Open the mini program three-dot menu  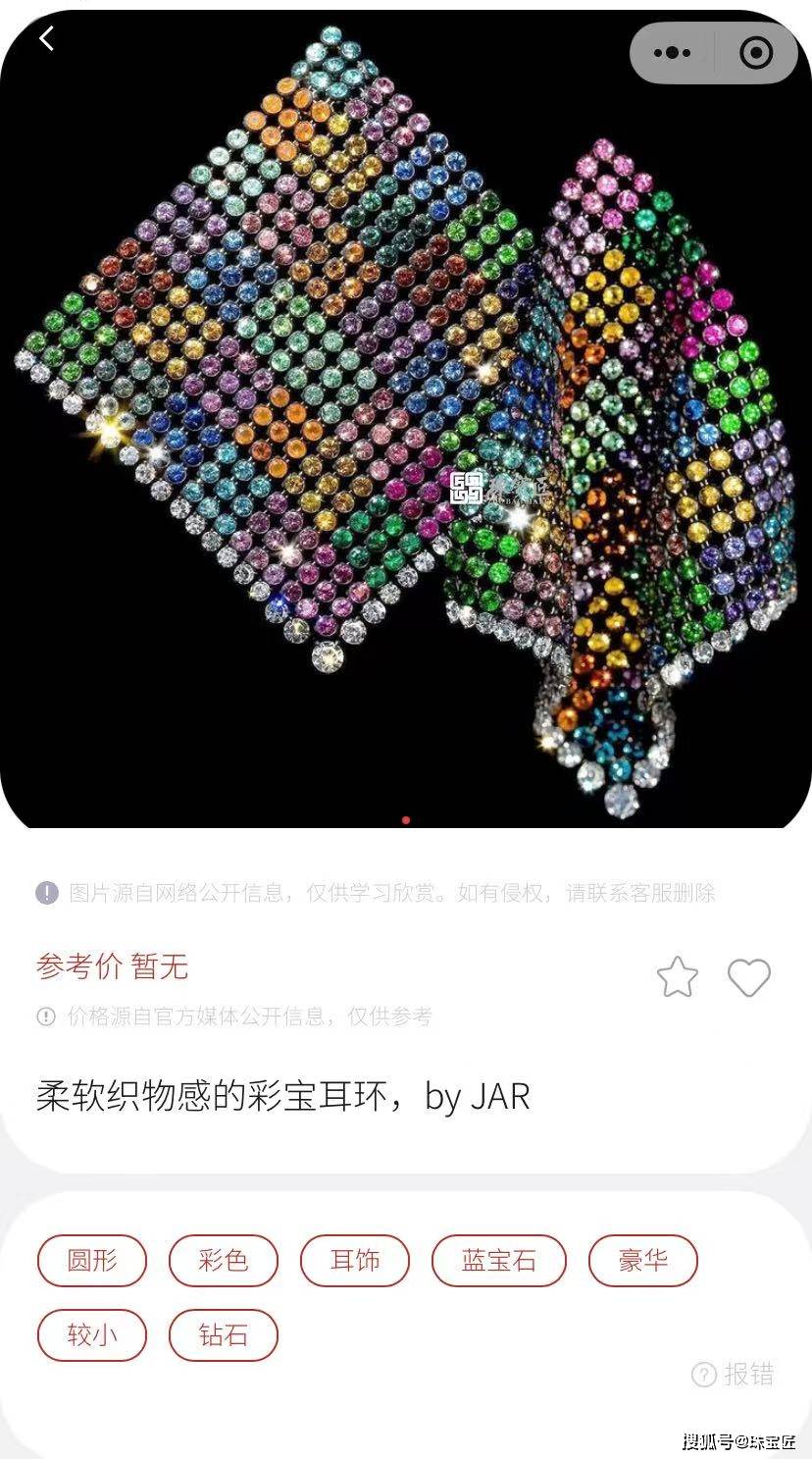[x=672, y=53]
